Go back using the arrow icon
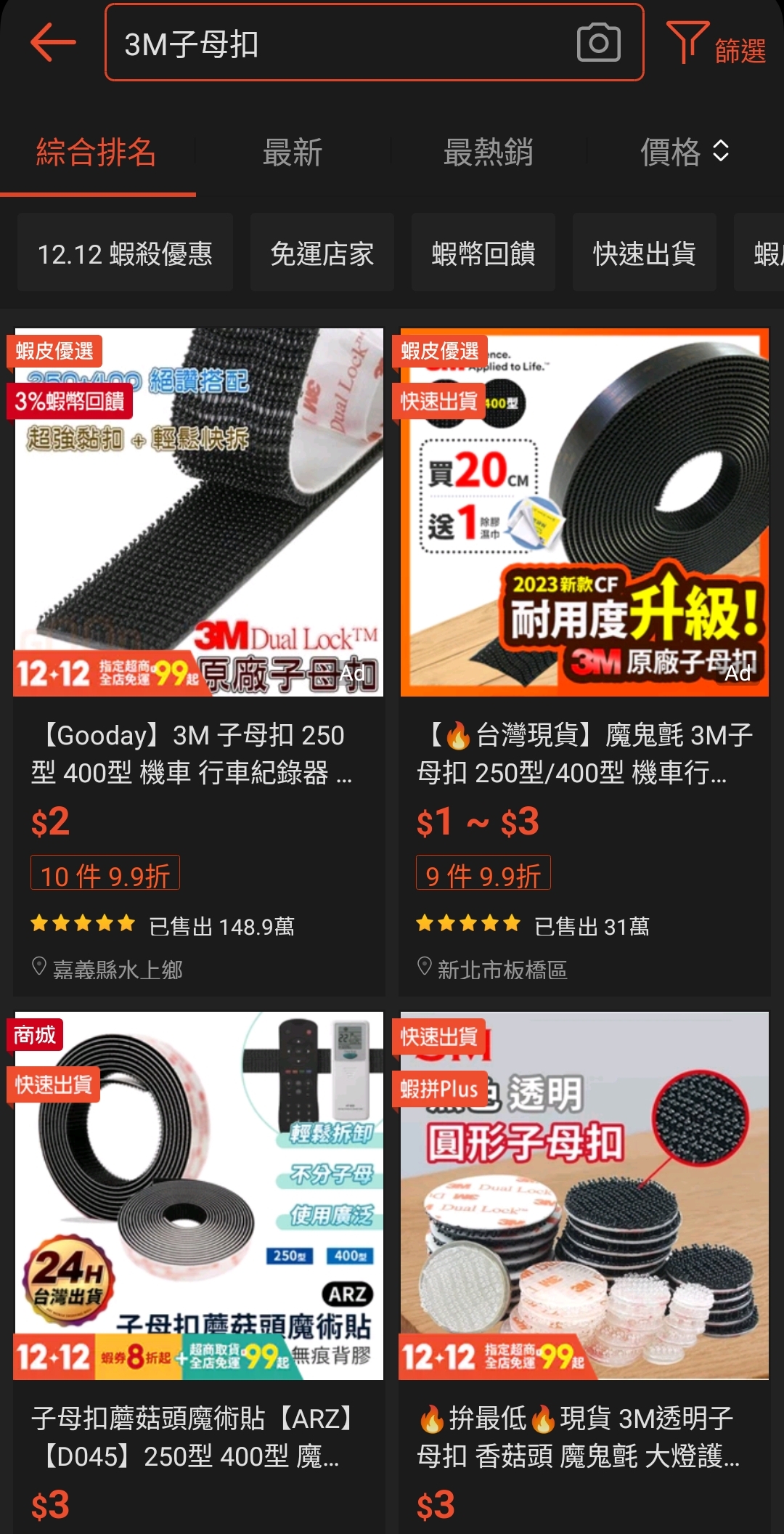This screenshot has width=784, height=1534. (53, 42)
